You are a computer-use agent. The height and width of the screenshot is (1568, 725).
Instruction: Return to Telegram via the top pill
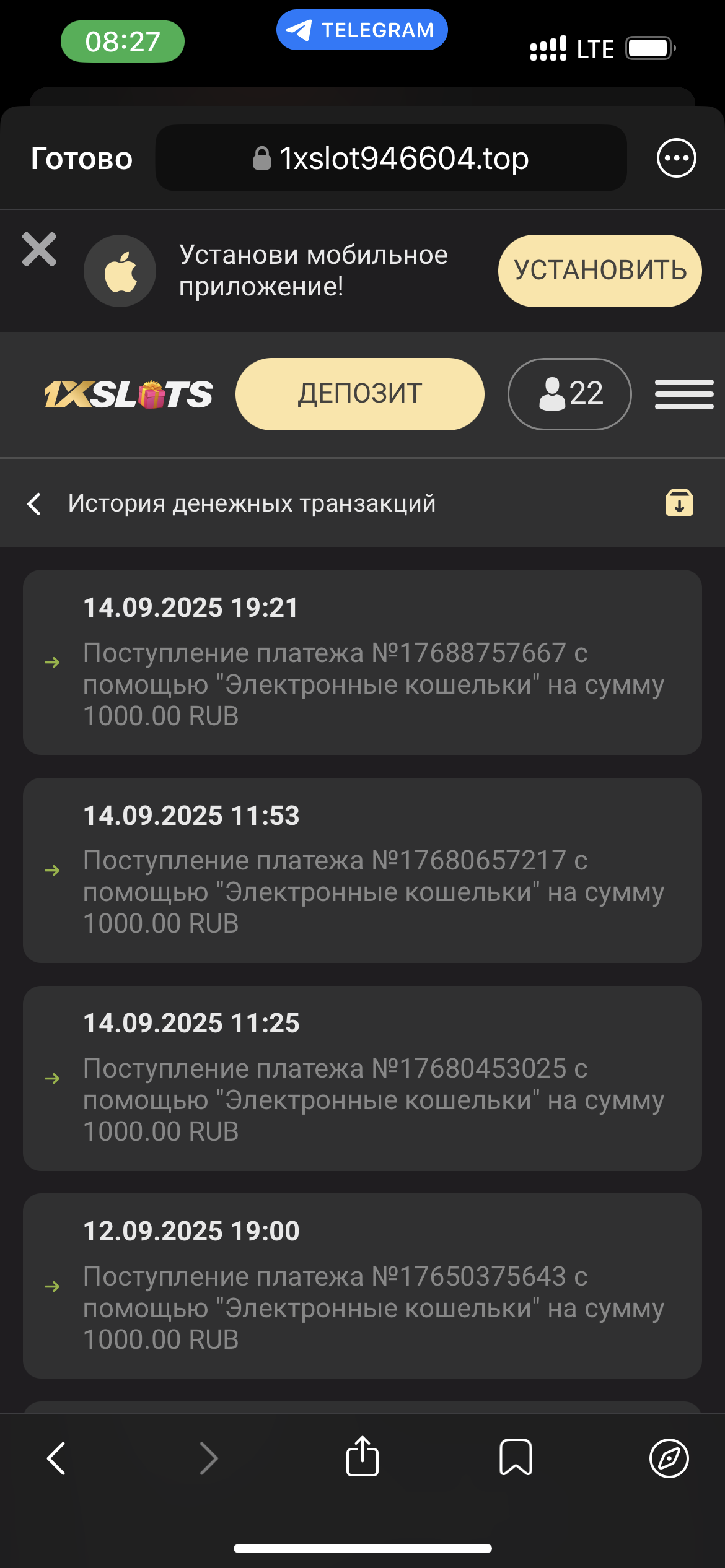(x=362, y=30)
